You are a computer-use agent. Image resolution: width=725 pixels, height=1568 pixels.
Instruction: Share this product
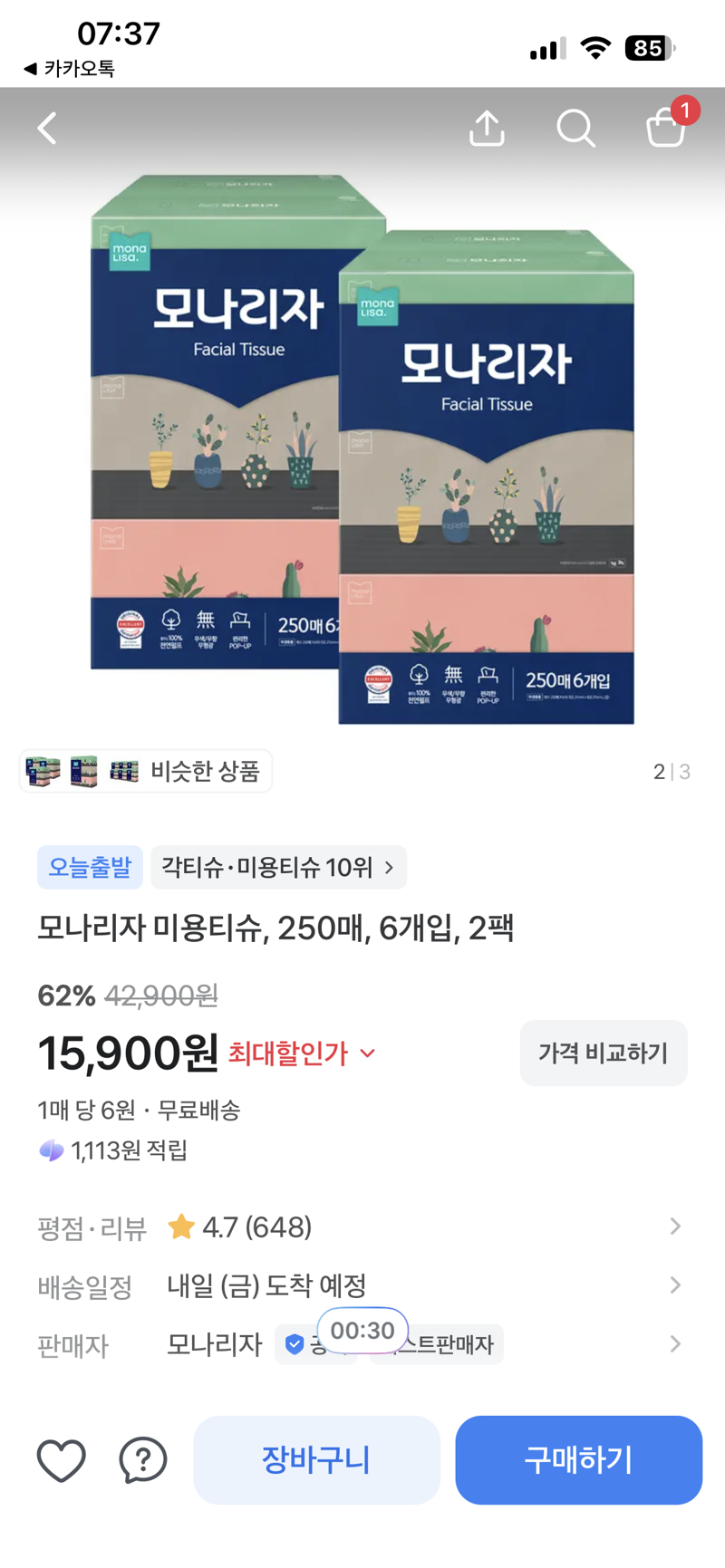pyautogui.click(x=487, y=128)
